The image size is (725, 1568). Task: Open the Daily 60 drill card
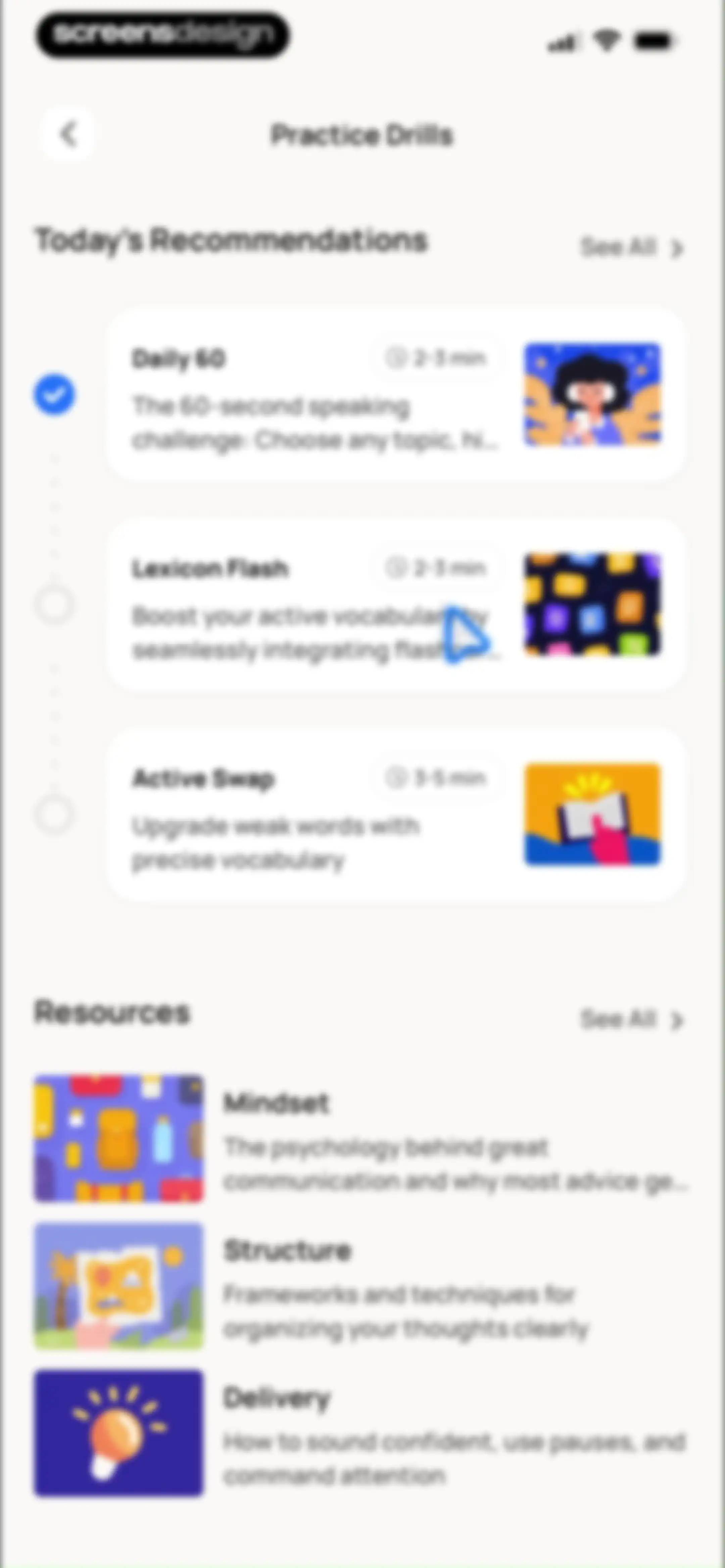click(x=396, y=395)
